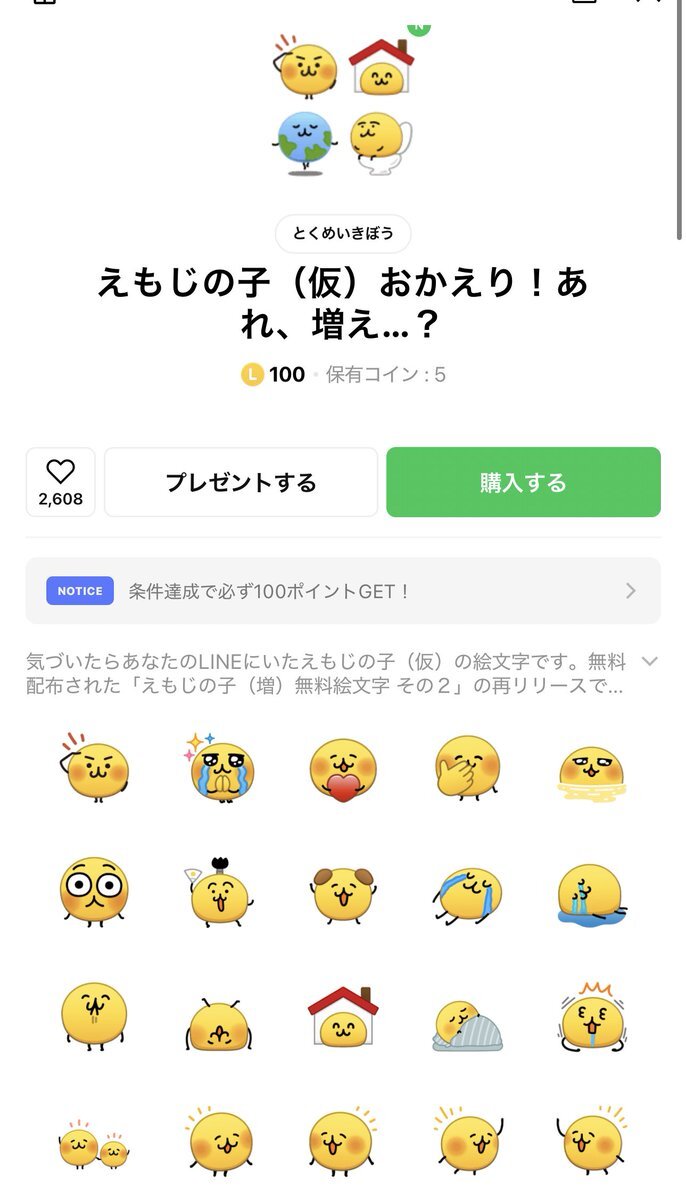Preview the emoji inside a red-roof house

point(343,1015)
